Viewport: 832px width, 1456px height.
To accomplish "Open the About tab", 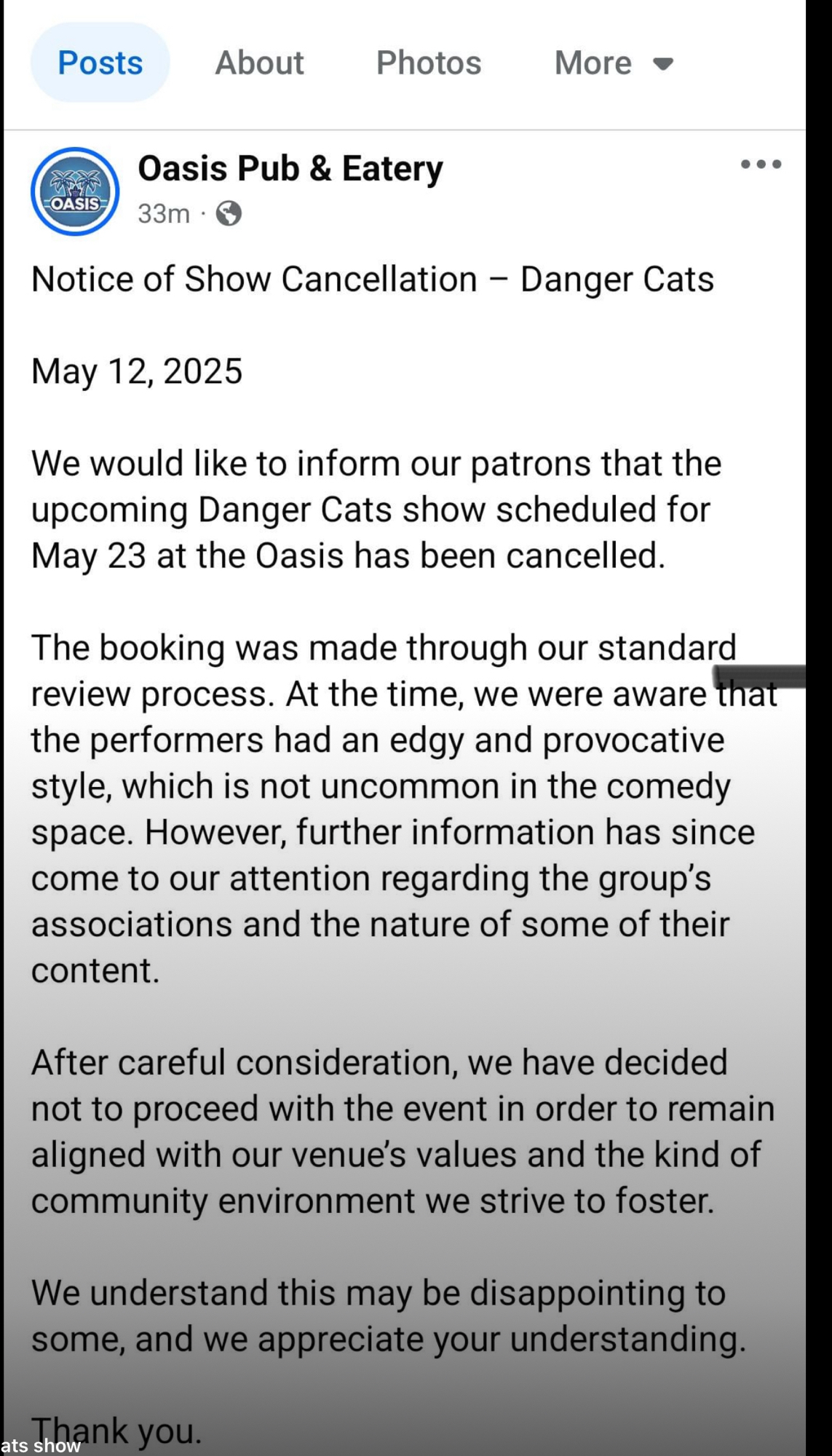I will click(x=259, y=63).
